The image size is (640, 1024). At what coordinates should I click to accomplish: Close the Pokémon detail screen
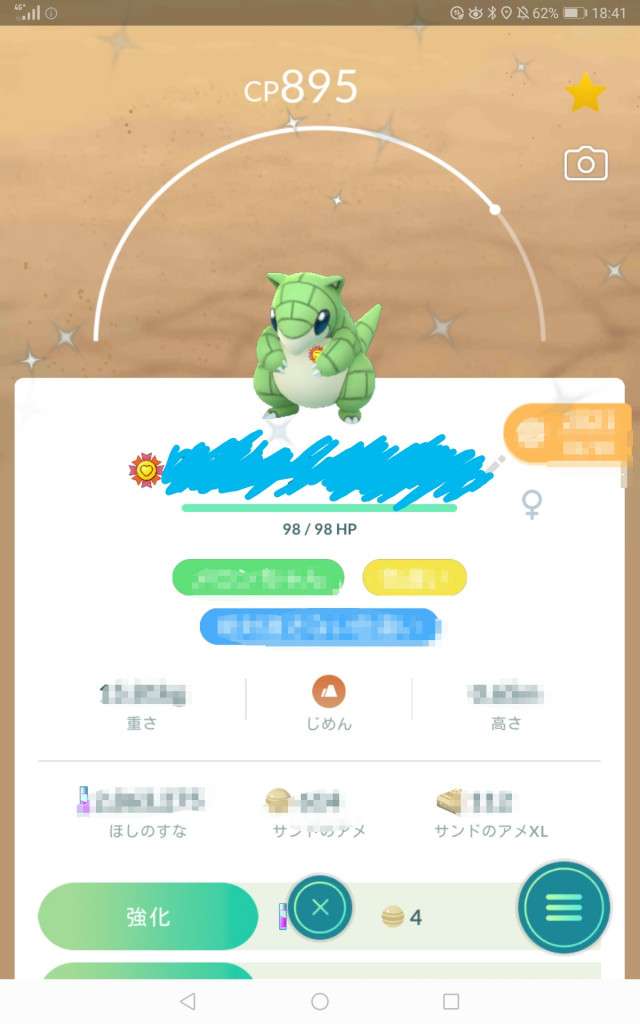320,908
